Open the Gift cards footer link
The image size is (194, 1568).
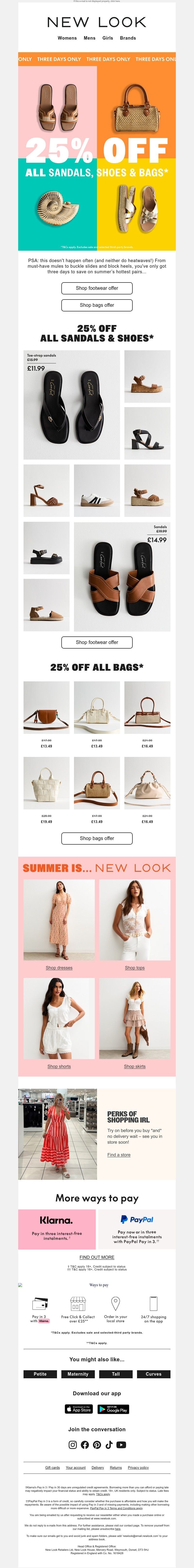(x=52, y=1468)
